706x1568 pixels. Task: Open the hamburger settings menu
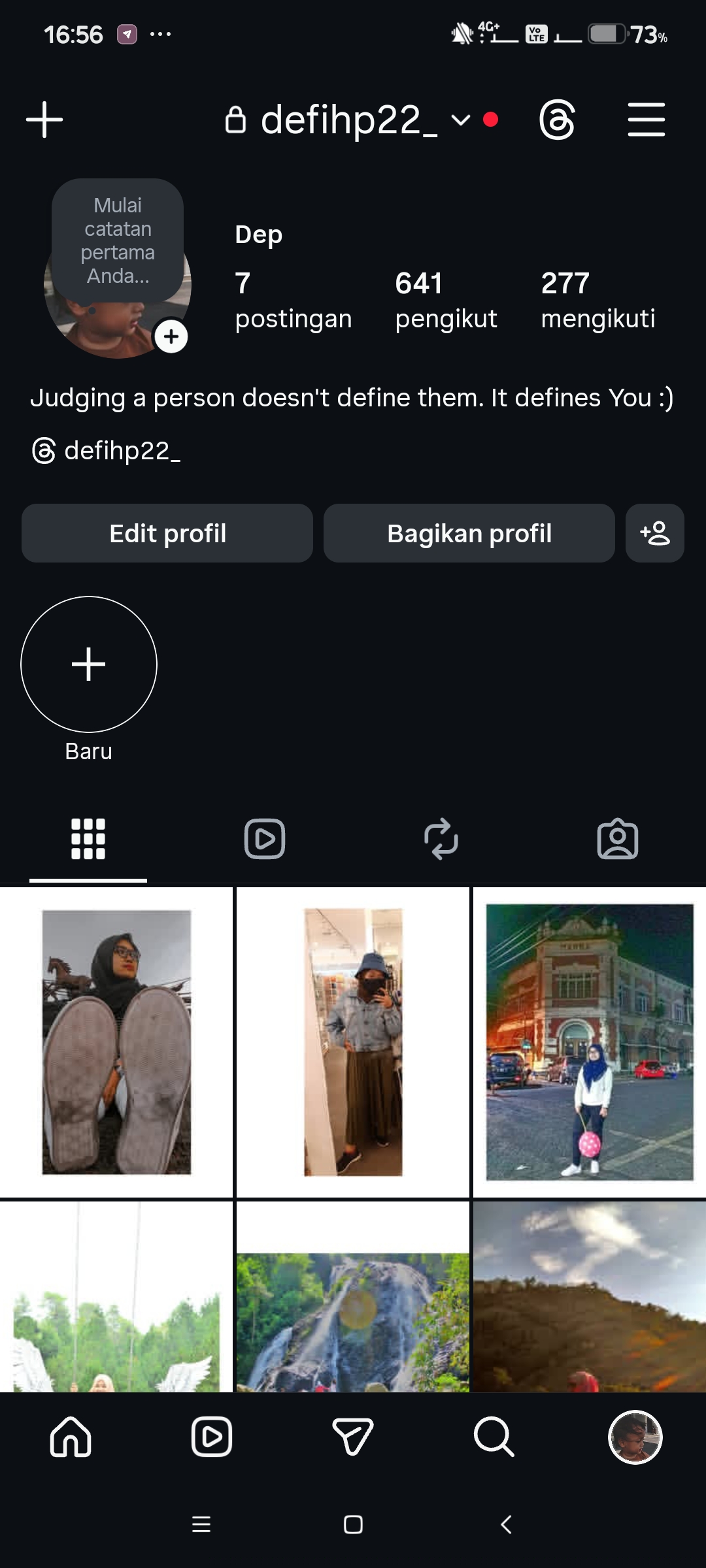coord(646,120)
